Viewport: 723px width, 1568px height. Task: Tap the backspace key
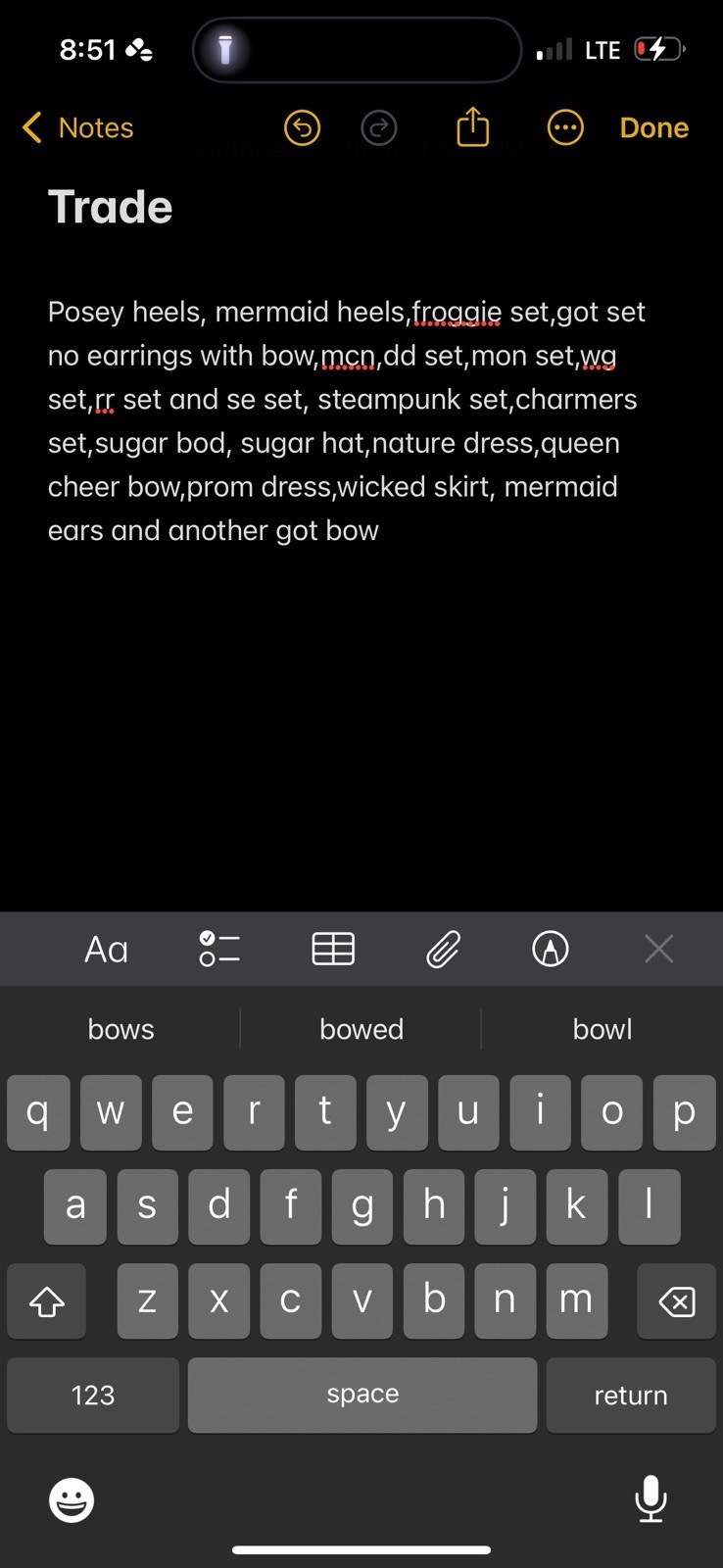(x=677, y=1301)
